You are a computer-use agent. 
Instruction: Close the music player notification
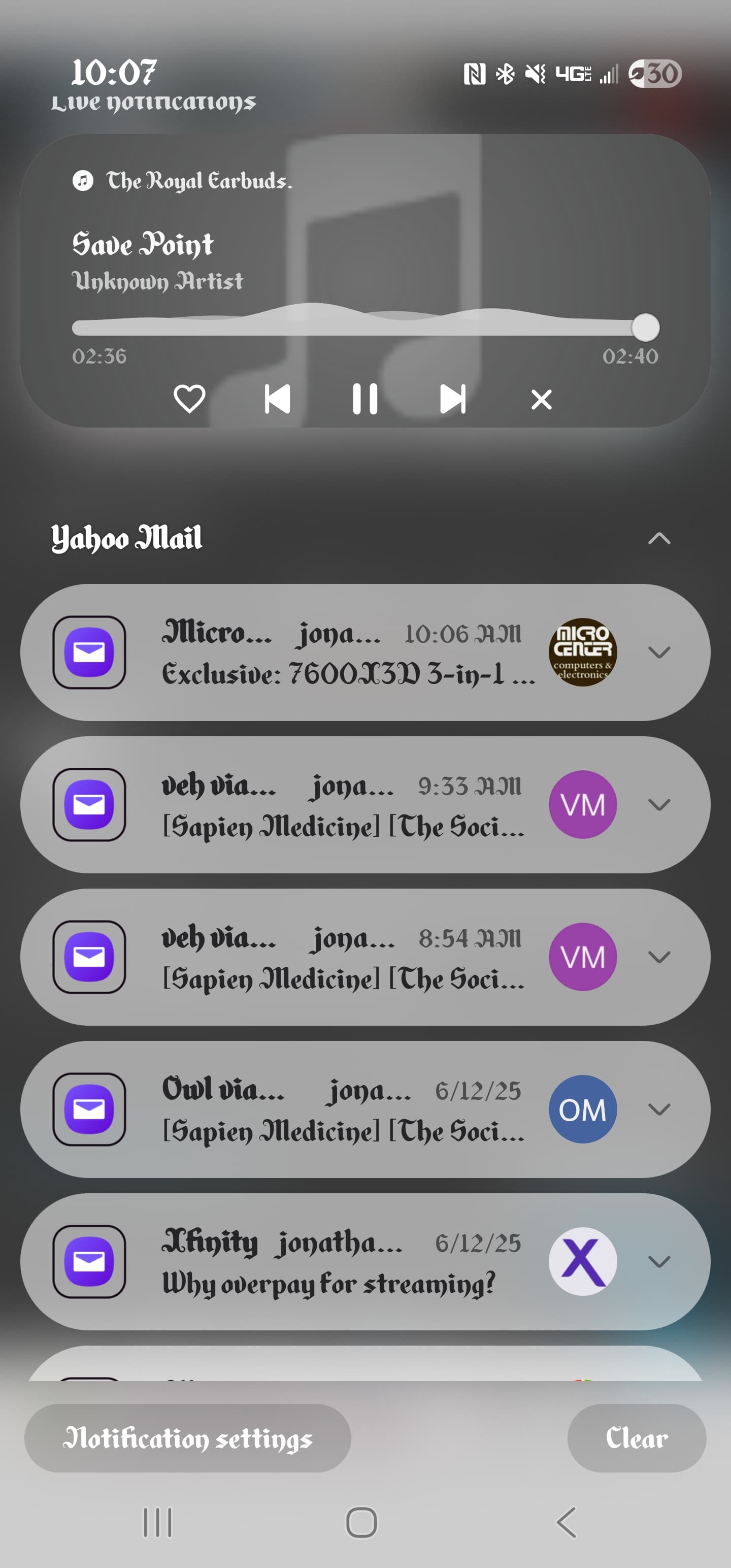point(541,400)
